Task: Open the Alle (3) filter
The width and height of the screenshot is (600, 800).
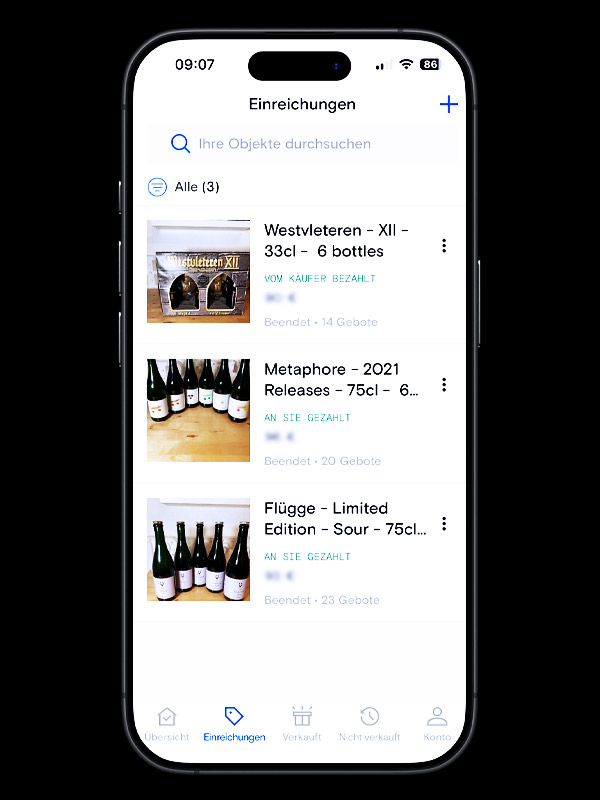Action: (x=184, y=187)
